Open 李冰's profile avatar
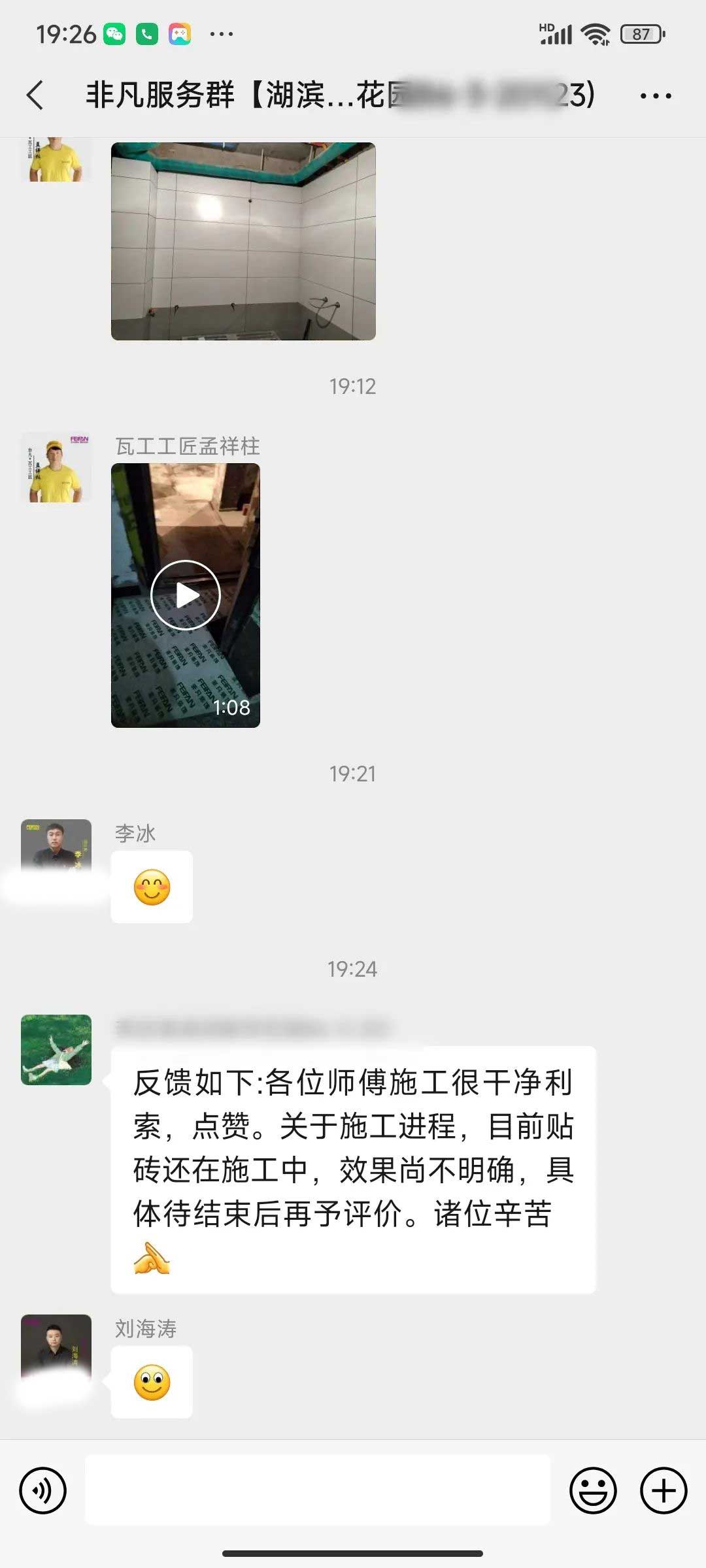This screenshot has height=1568, width=706. coord(56,849)
